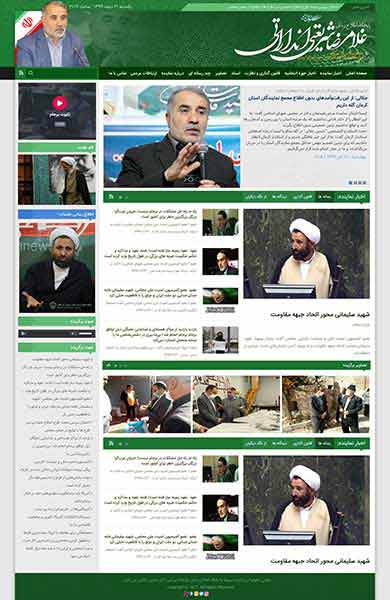
Task: Open the RSS feed icon beside search
Action: tap(21, 73)
